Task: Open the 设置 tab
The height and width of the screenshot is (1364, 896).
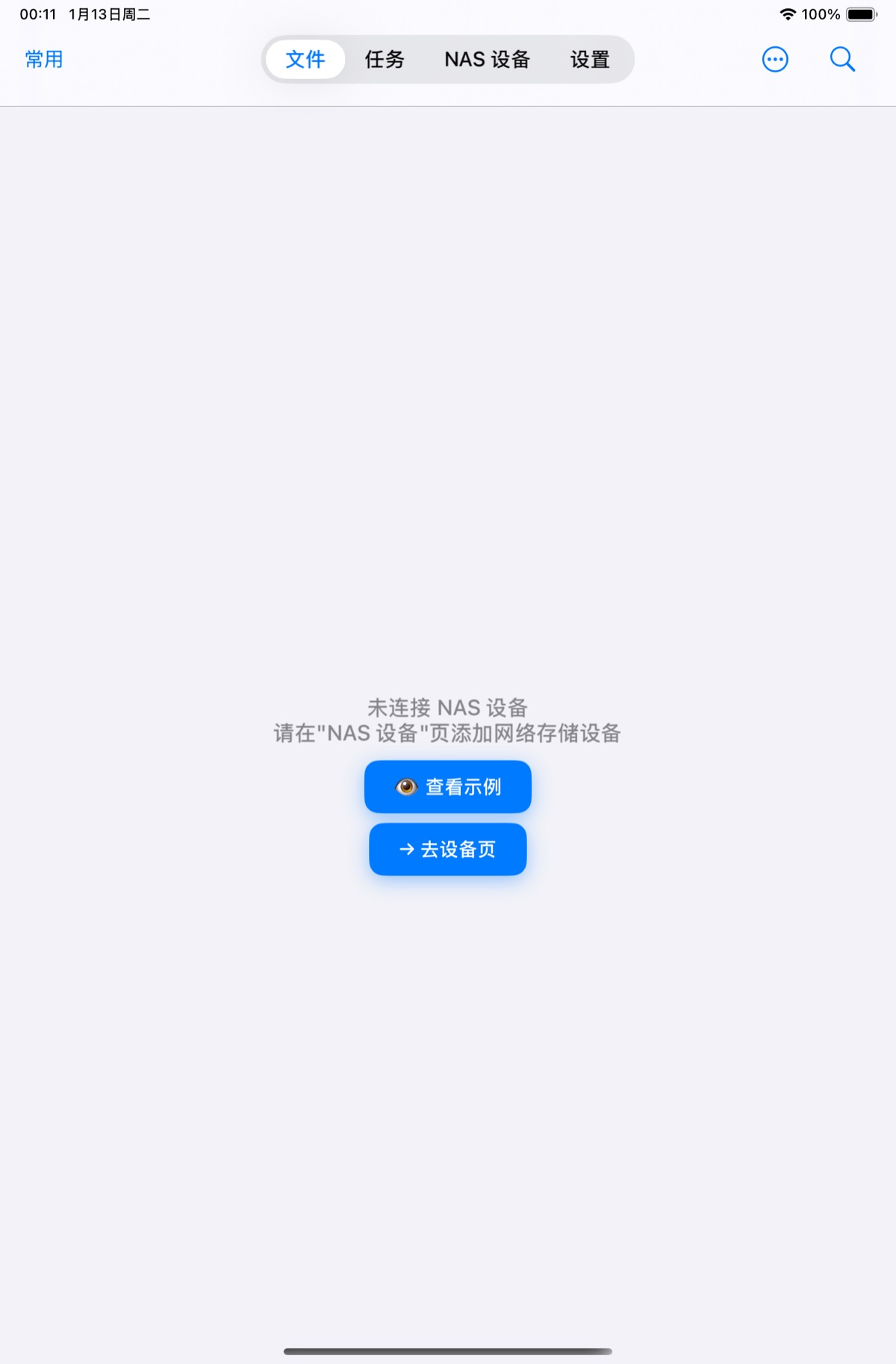Action: point(589,59)
